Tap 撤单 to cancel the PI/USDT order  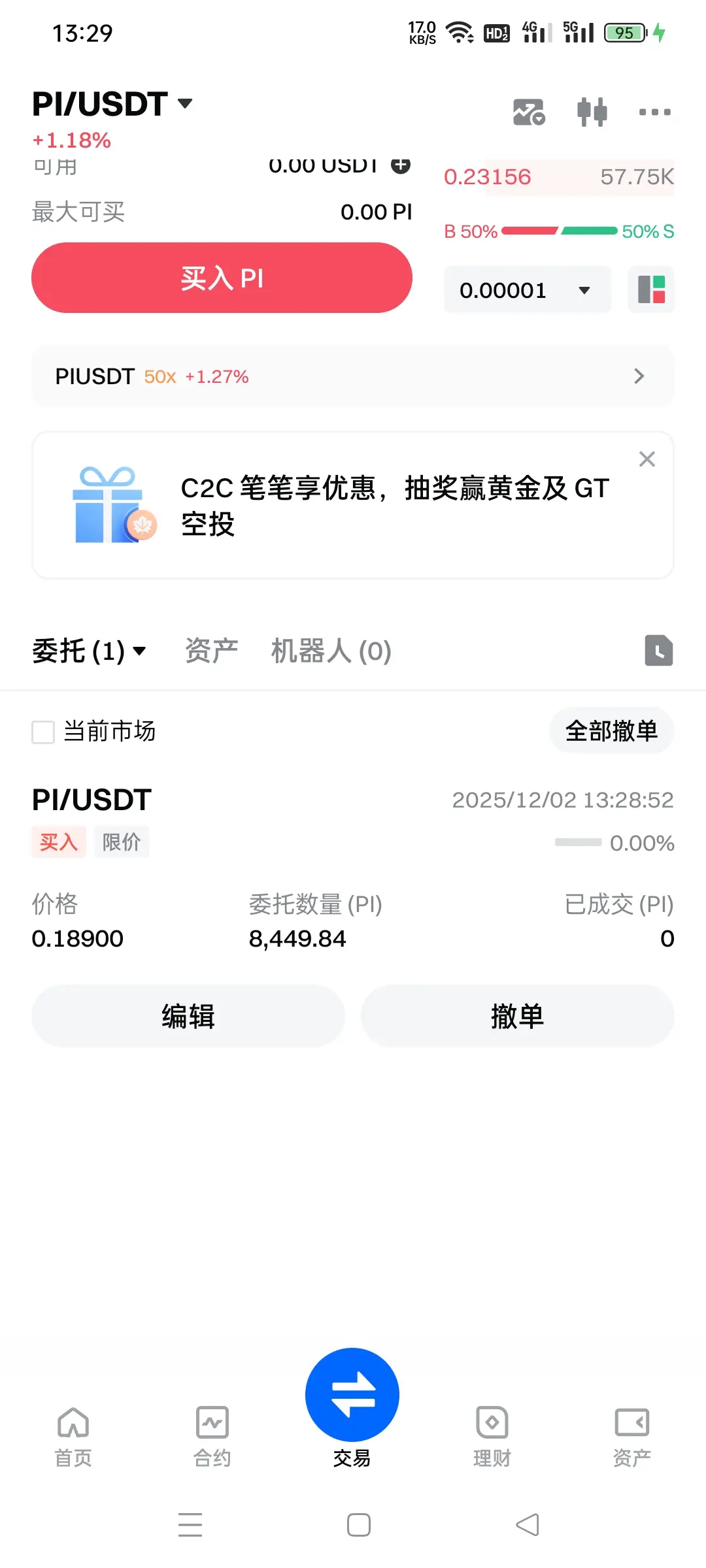click(x=517, y=1016)
